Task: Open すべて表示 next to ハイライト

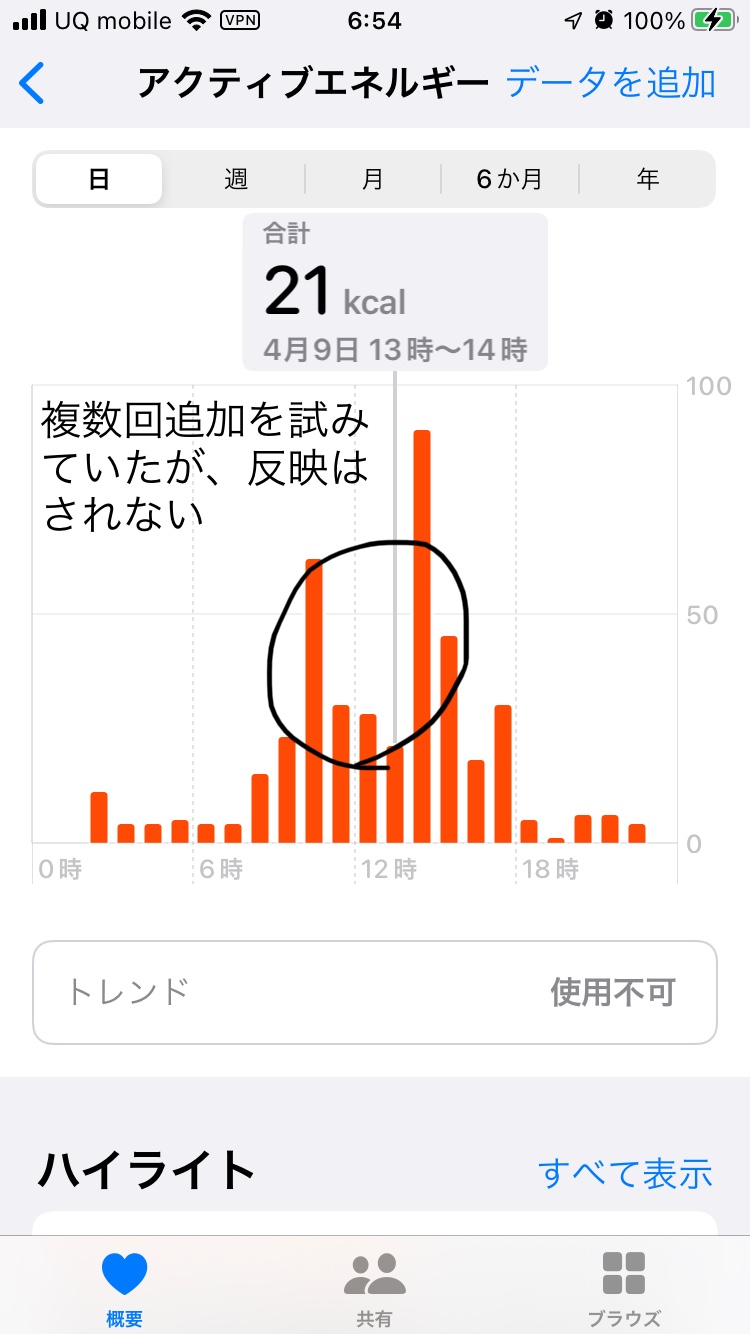Action: coord(625,1172)
